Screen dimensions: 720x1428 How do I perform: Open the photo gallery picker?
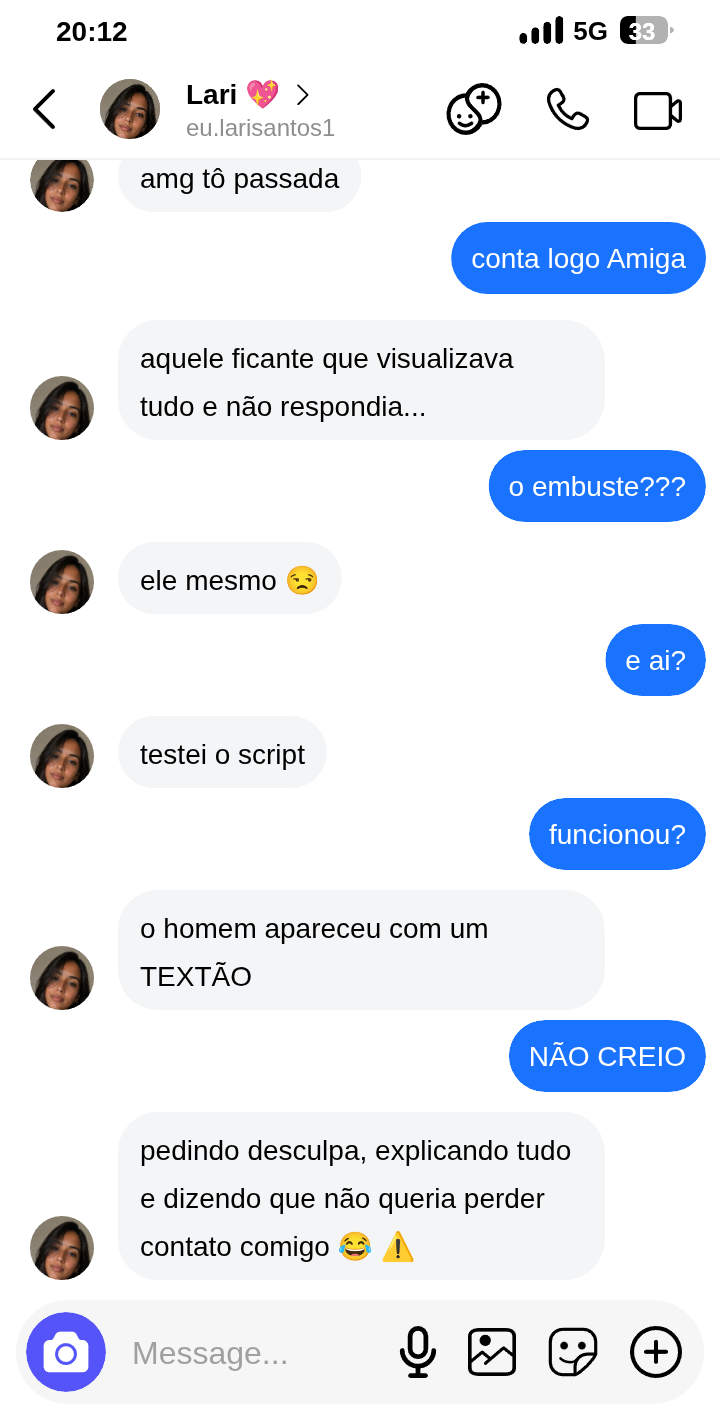tap(492, 1352)
